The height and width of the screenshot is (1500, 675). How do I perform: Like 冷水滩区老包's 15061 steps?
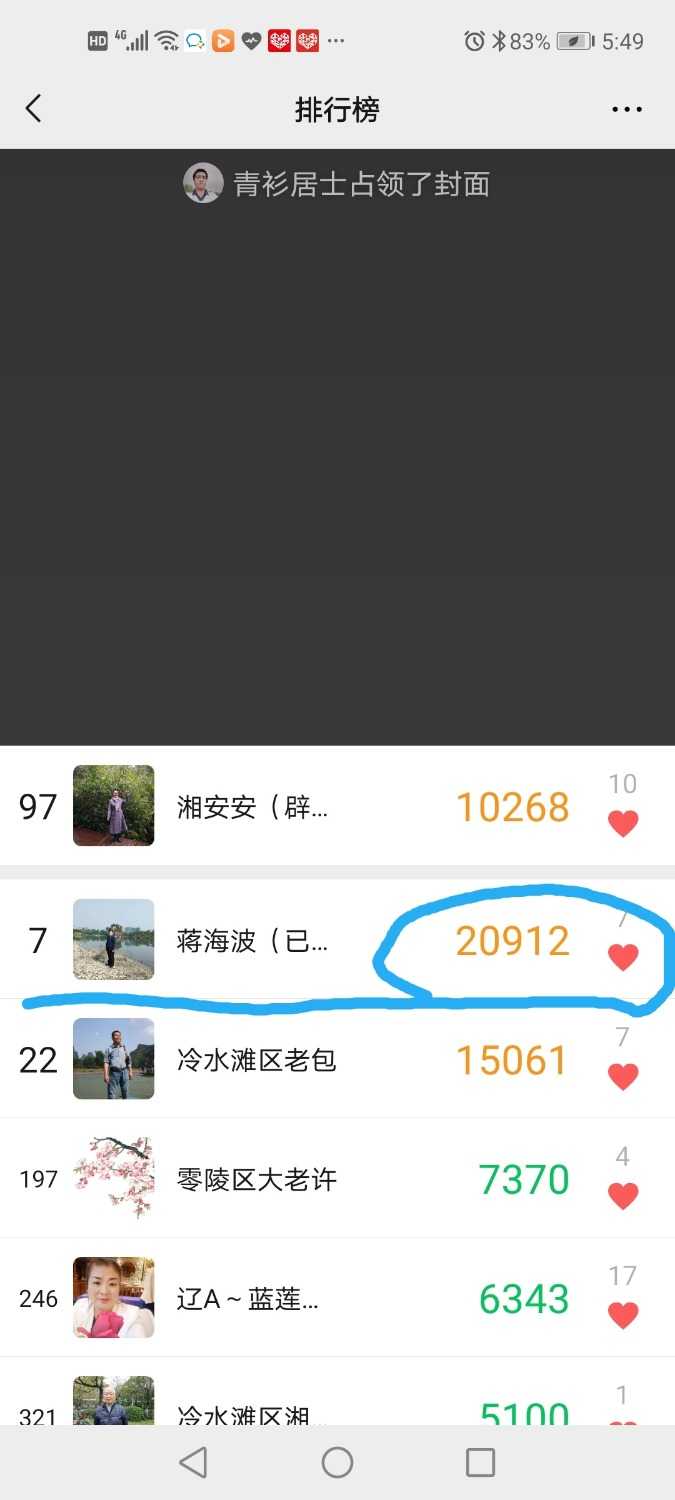pyautogui.click(x=623, y=1076)
